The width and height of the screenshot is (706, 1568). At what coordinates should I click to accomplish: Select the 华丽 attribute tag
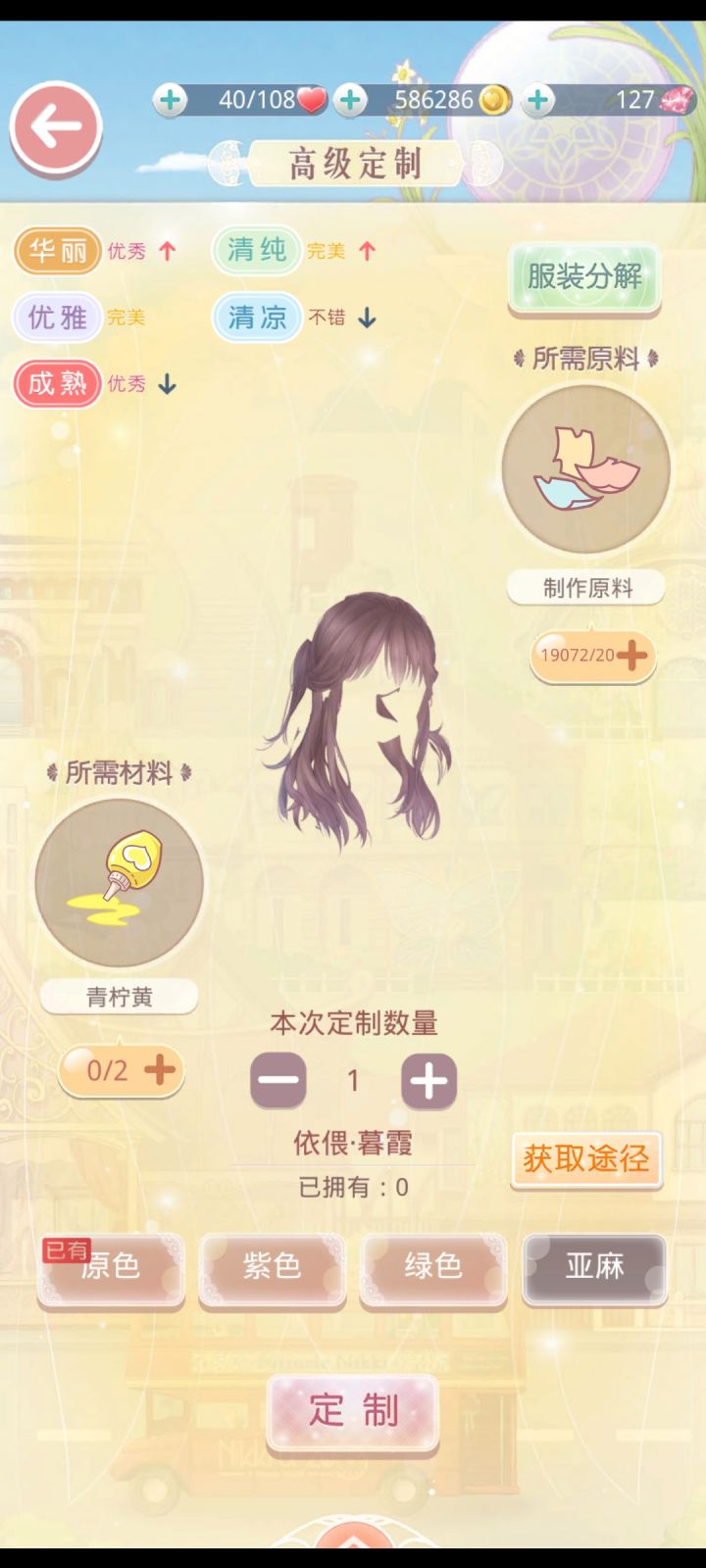click(x=56, y=251)
